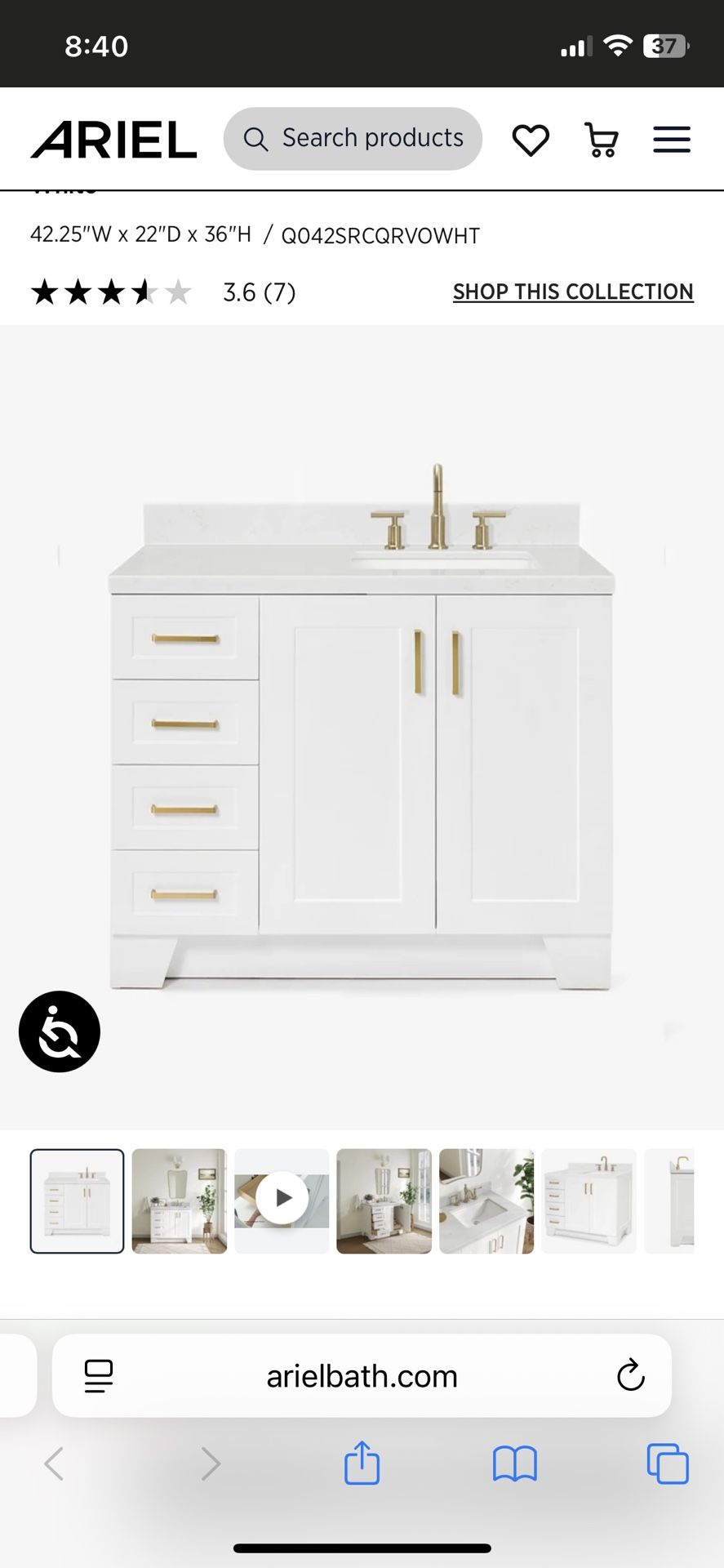Reload the page with the refresh icon
The height and width of the screenshot is (1568, 724).
coord(629,1375)
